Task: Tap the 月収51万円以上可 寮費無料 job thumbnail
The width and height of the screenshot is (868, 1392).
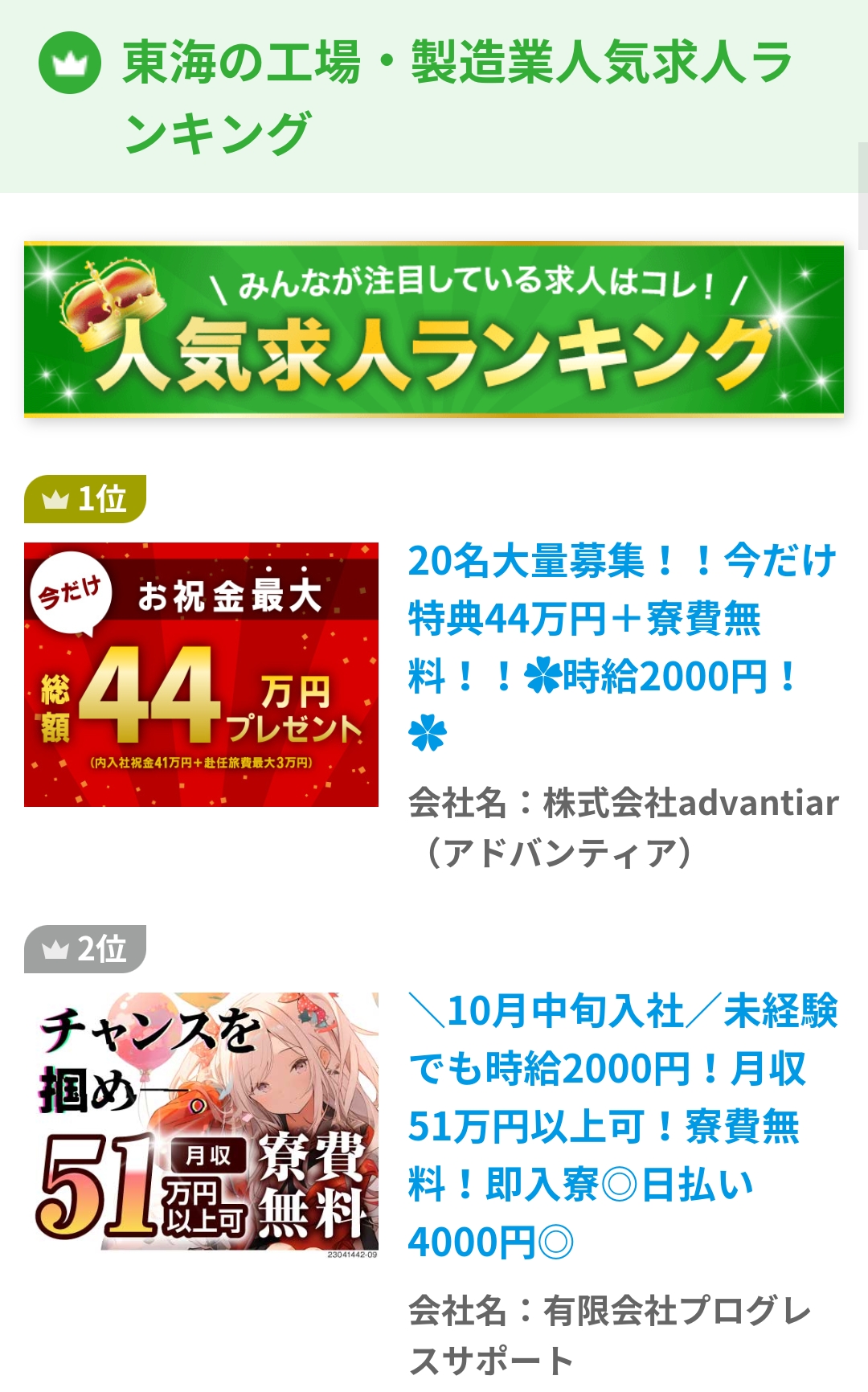Action: tap(201, 1124)
